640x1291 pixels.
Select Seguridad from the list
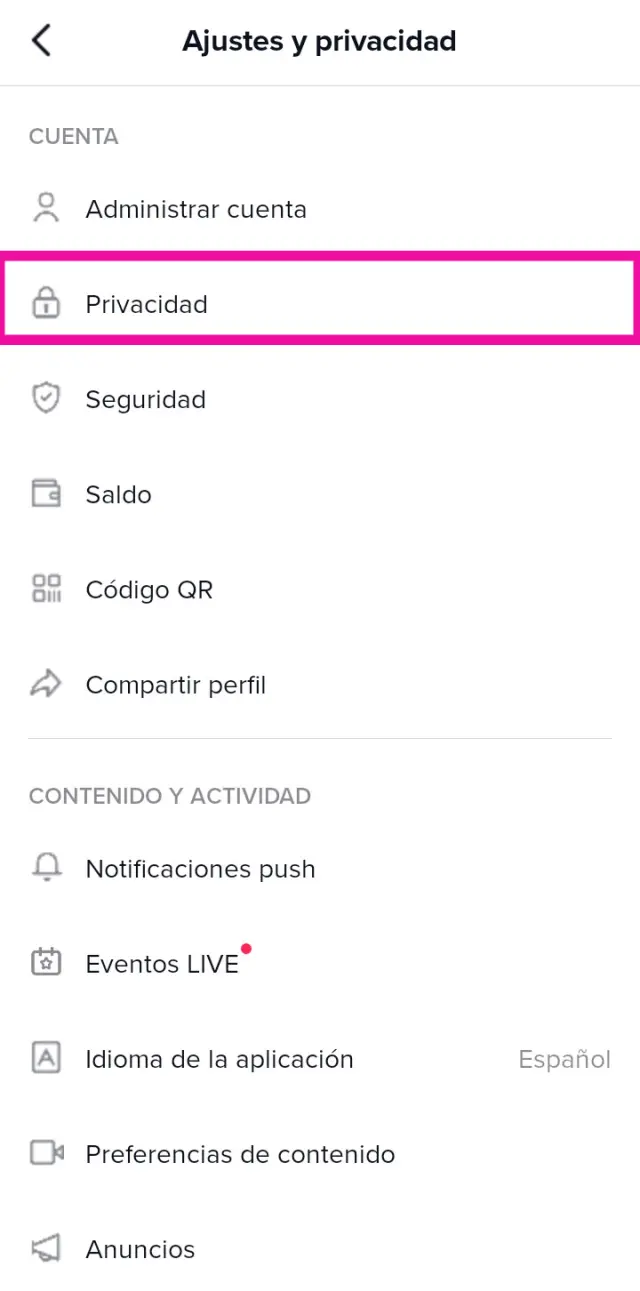(x=320, y=399)
